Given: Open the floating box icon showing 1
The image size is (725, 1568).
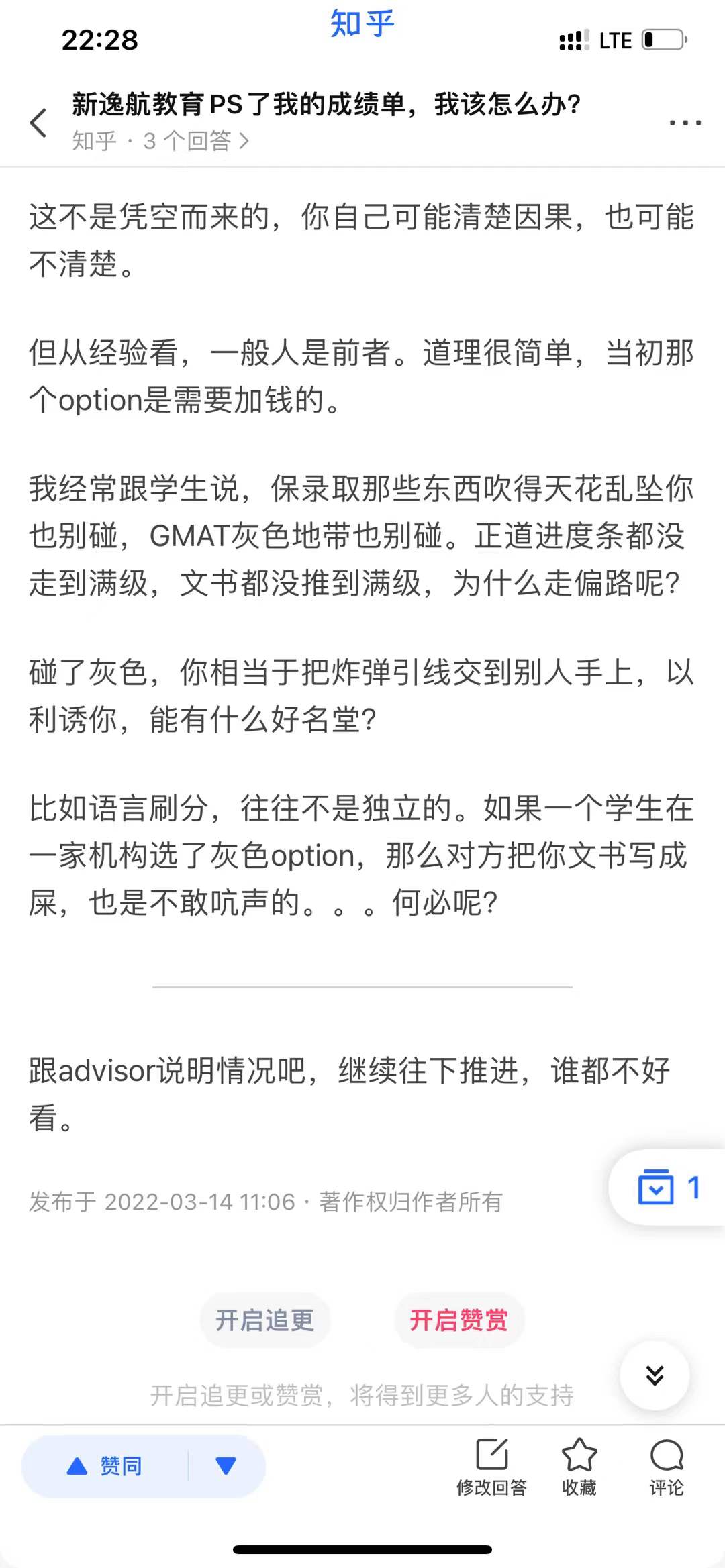Looking at the screenshot, I should click(668, 1188).
